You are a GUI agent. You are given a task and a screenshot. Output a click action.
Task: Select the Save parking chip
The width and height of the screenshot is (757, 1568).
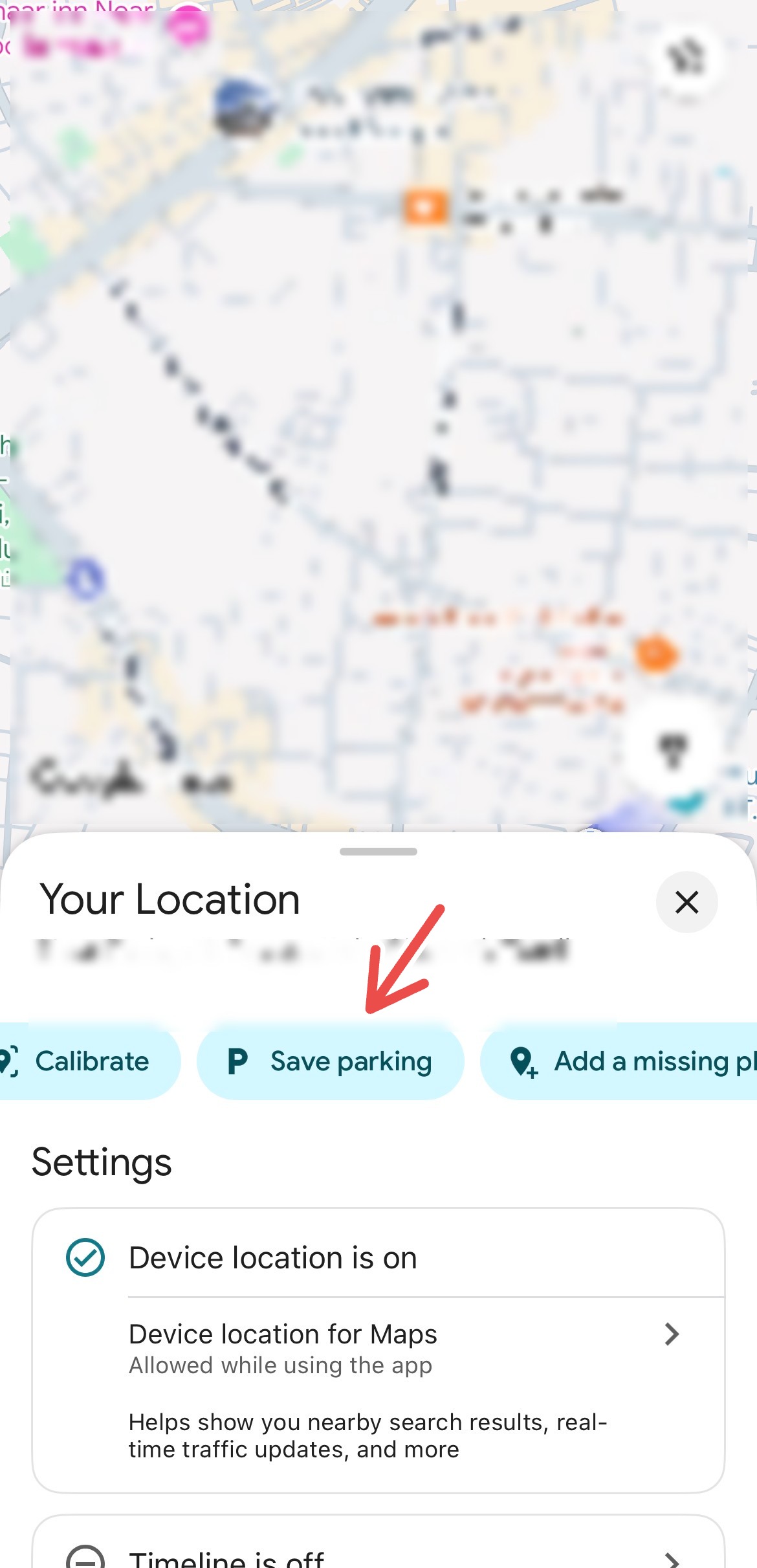331,1061
